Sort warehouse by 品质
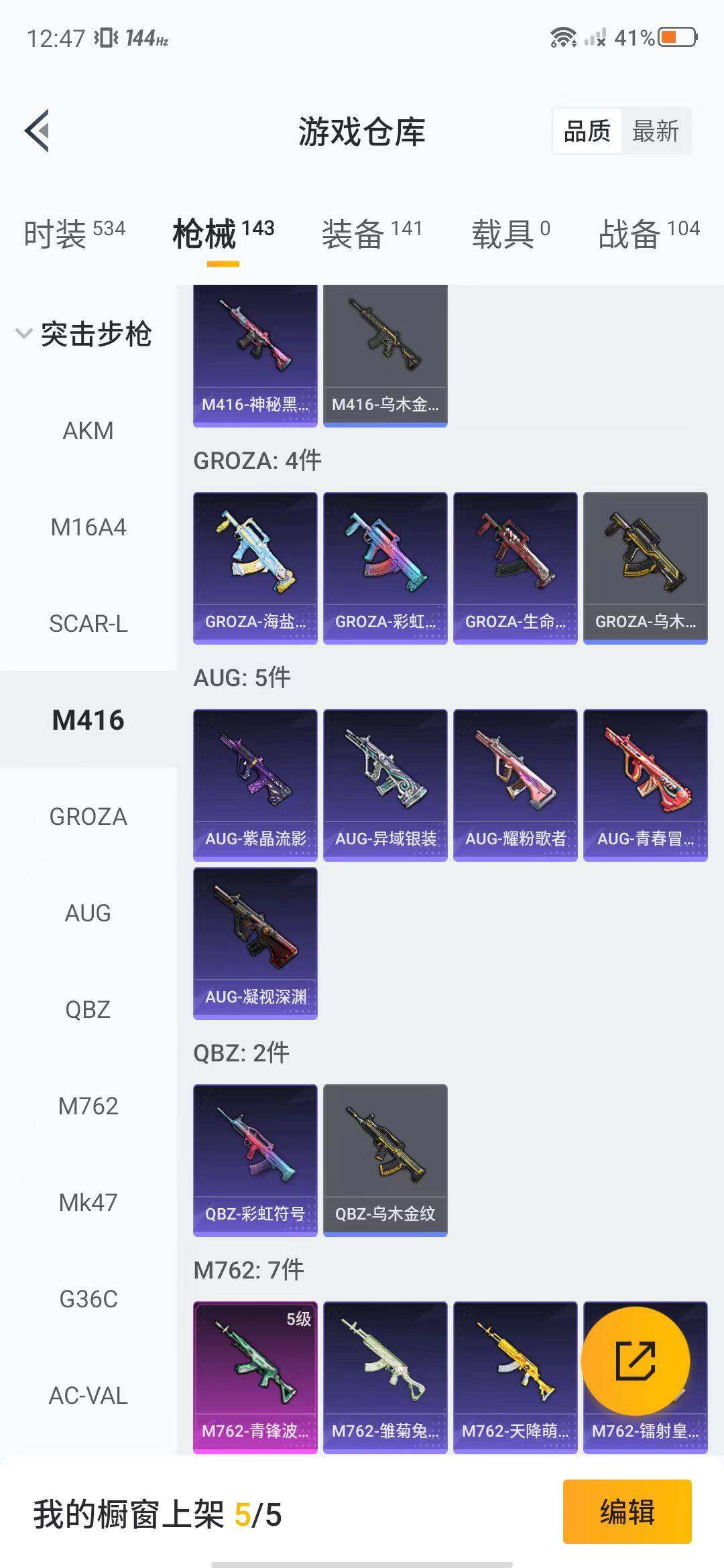Viewport: 724px width, 1568px height. point(587,131)
